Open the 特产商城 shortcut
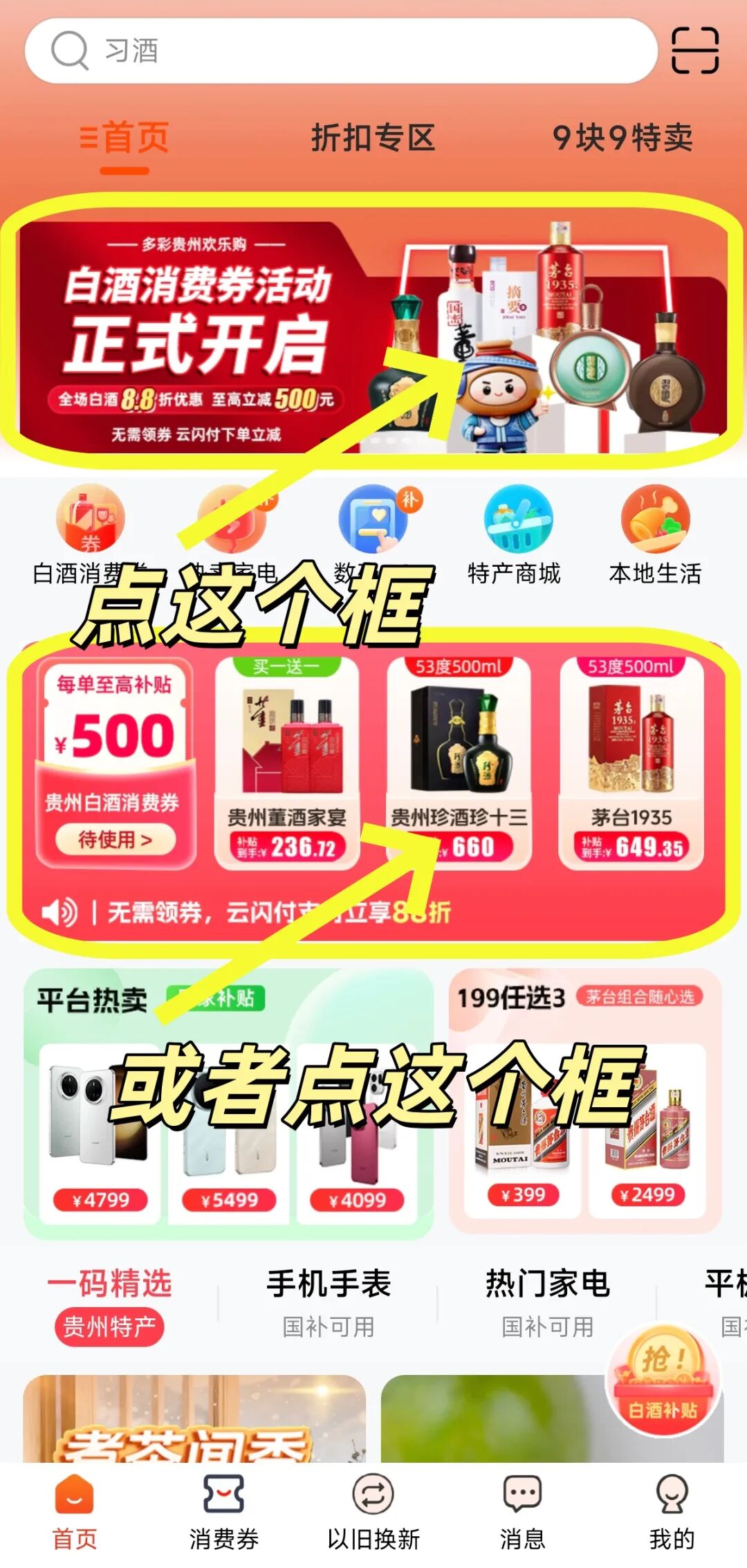 (x=515, y=533)
